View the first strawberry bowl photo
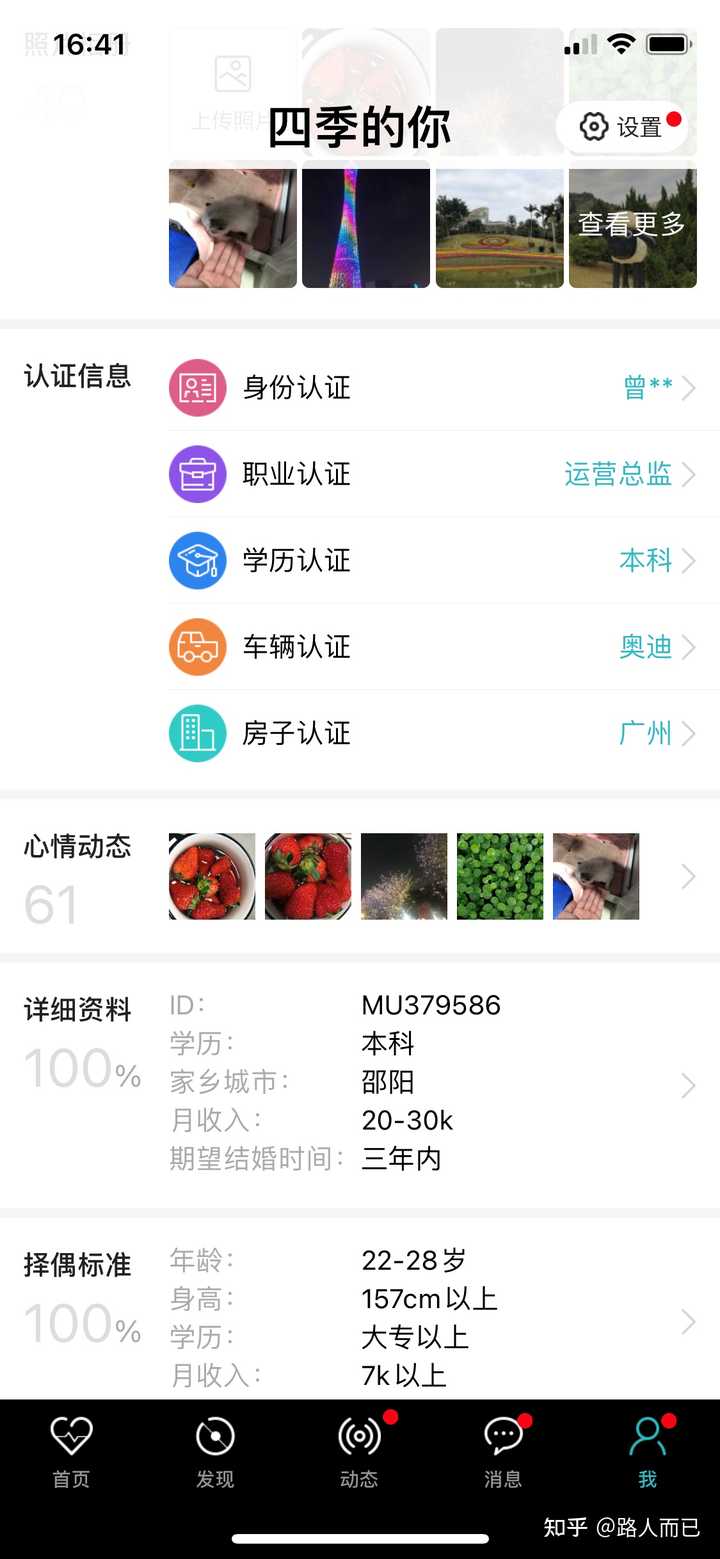 tap(212, 877)
